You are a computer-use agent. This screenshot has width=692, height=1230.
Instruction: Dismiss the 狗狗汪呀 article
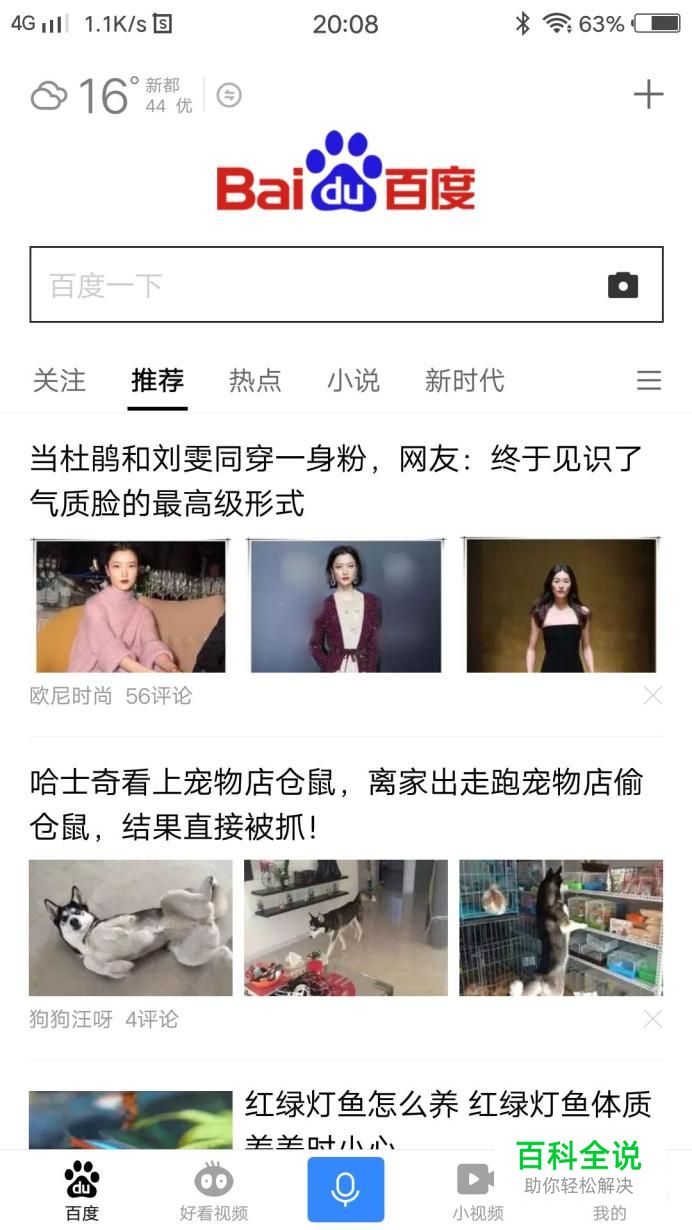(652, 1019)
